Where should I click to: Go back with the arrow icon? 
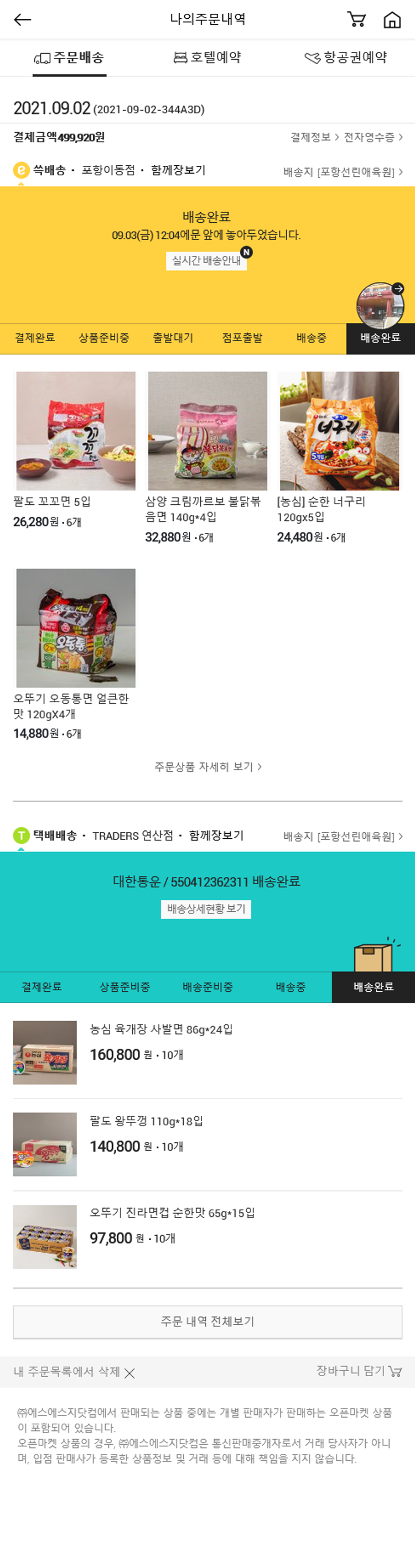coord(23,20)
